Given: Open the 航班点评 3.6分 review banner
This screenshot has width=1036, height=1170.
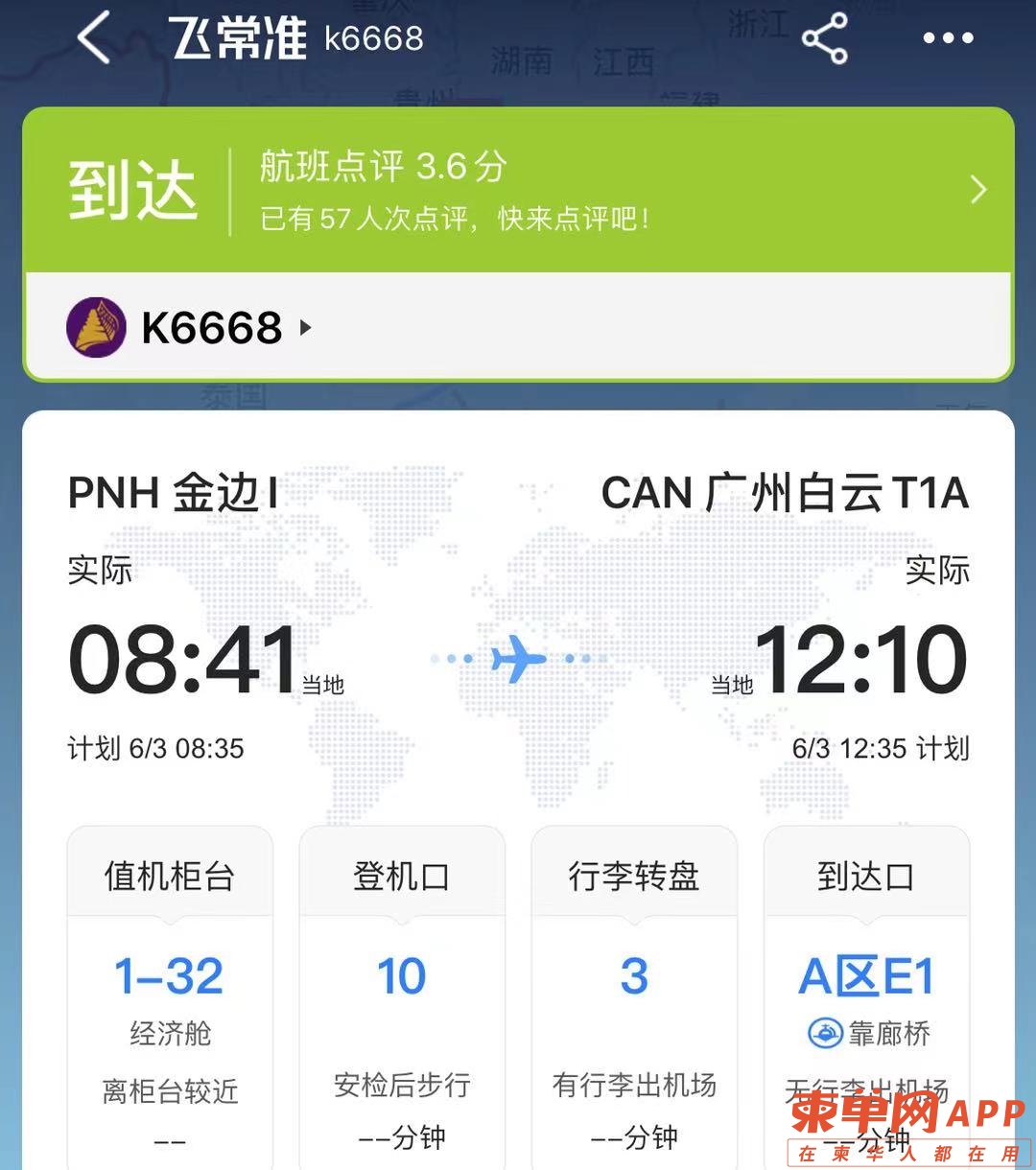Looking at the screenshot, I should [x=614, y=190].
